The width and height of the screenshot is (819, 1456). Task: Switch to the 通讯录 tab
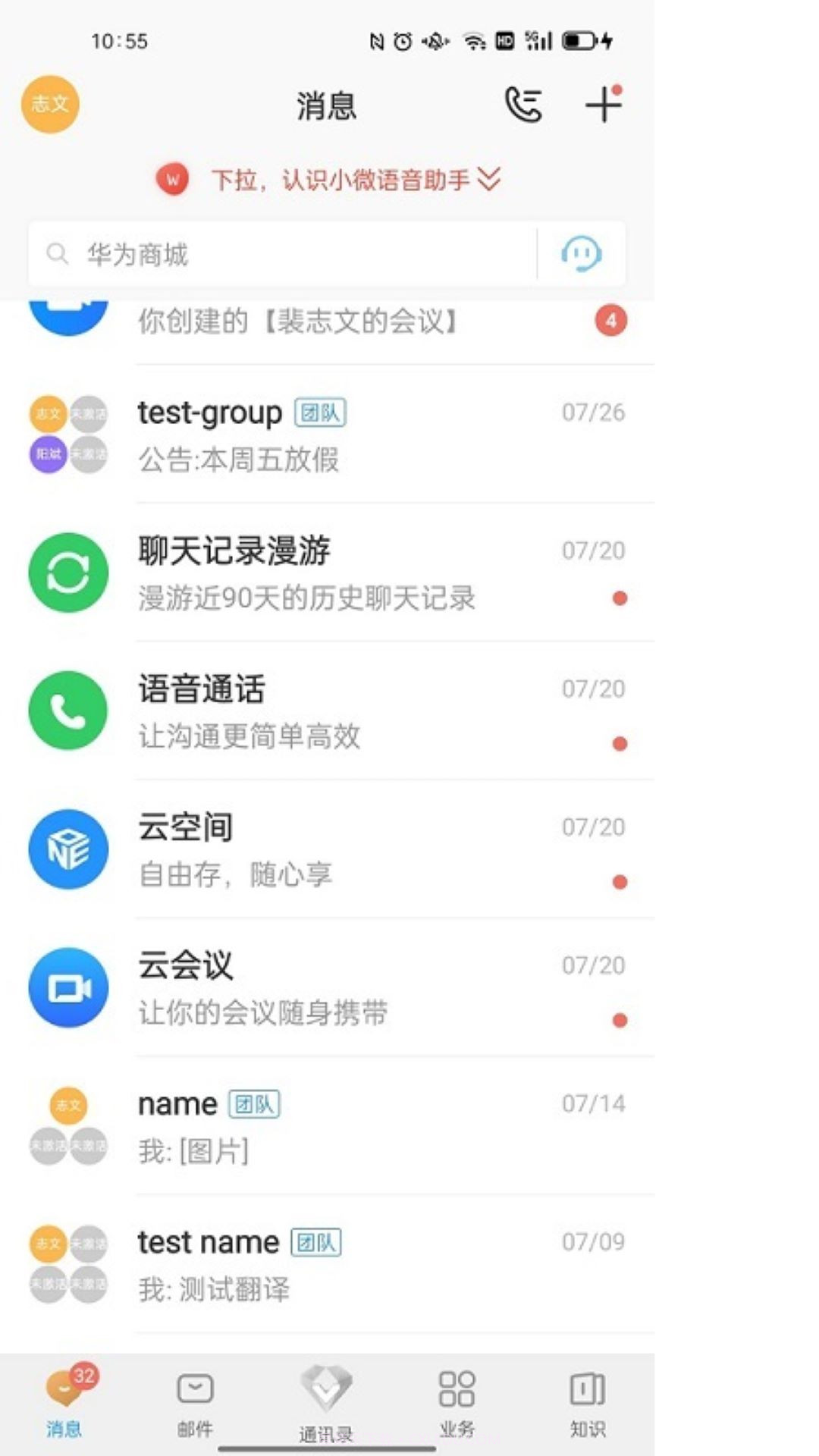[x=326, y=1407]
